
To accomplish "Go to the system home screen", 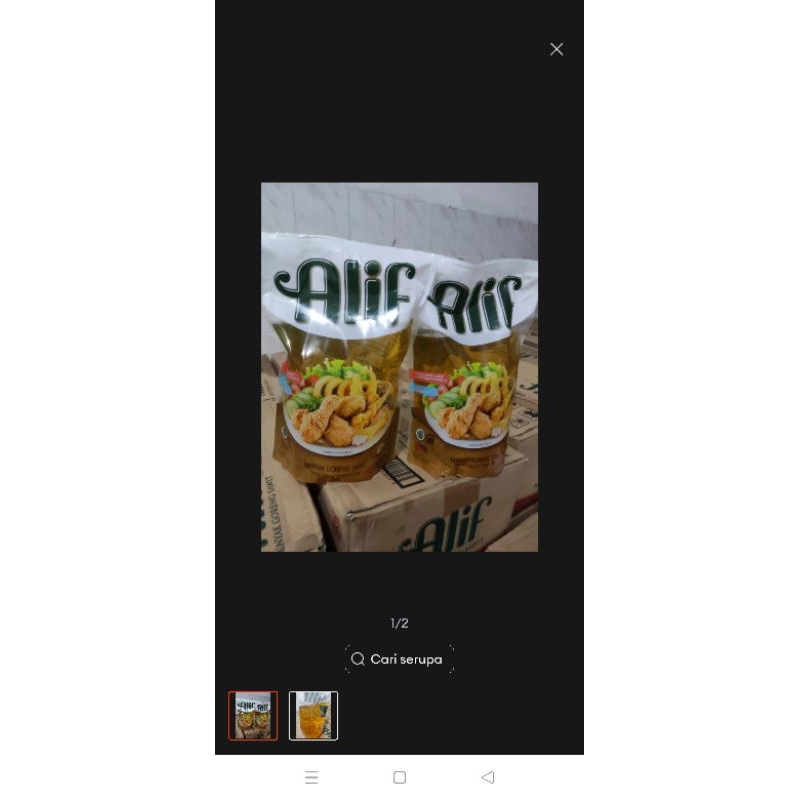I will click(x=399, y=777).
